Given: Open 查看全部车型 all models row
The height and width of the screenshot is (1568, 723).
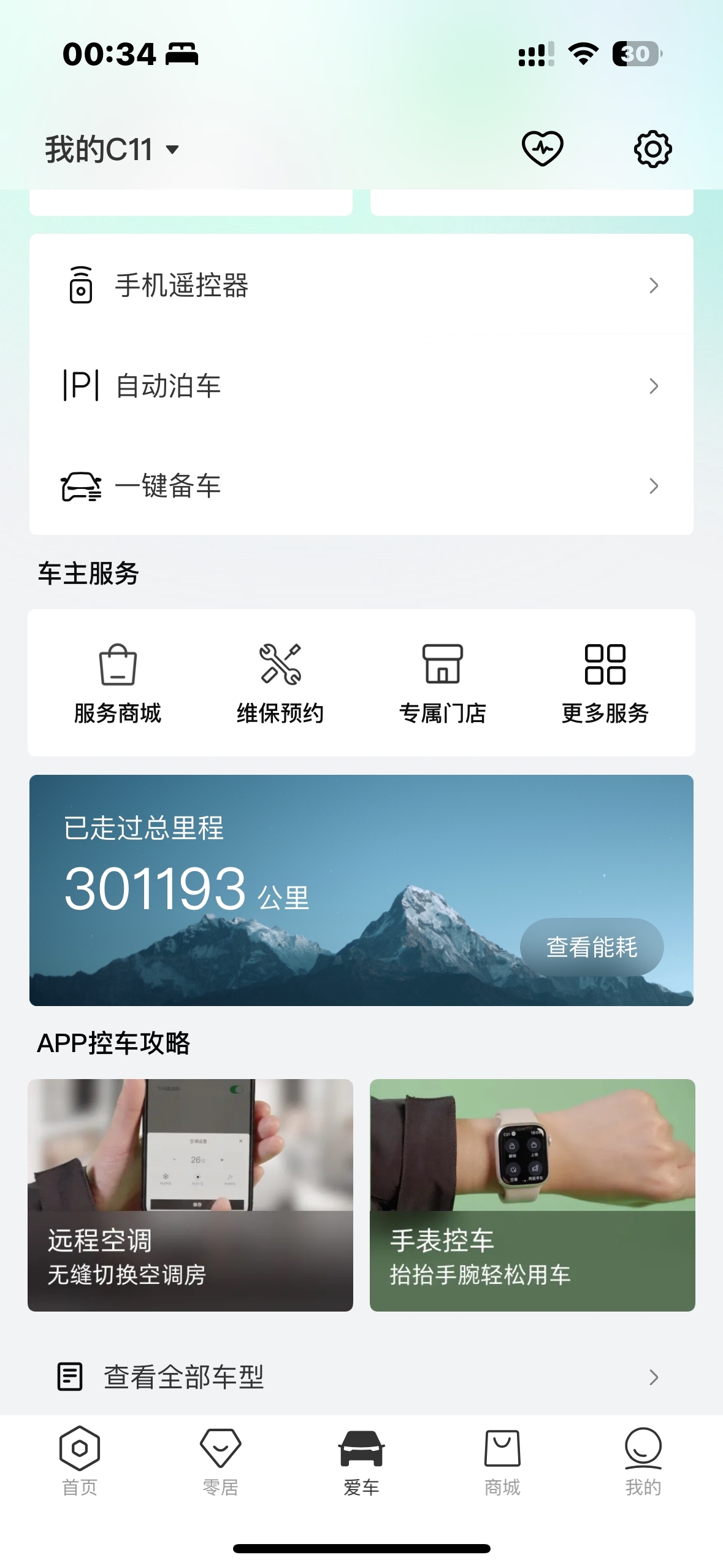Looking at the screenshot, I should coord(361,1377).
